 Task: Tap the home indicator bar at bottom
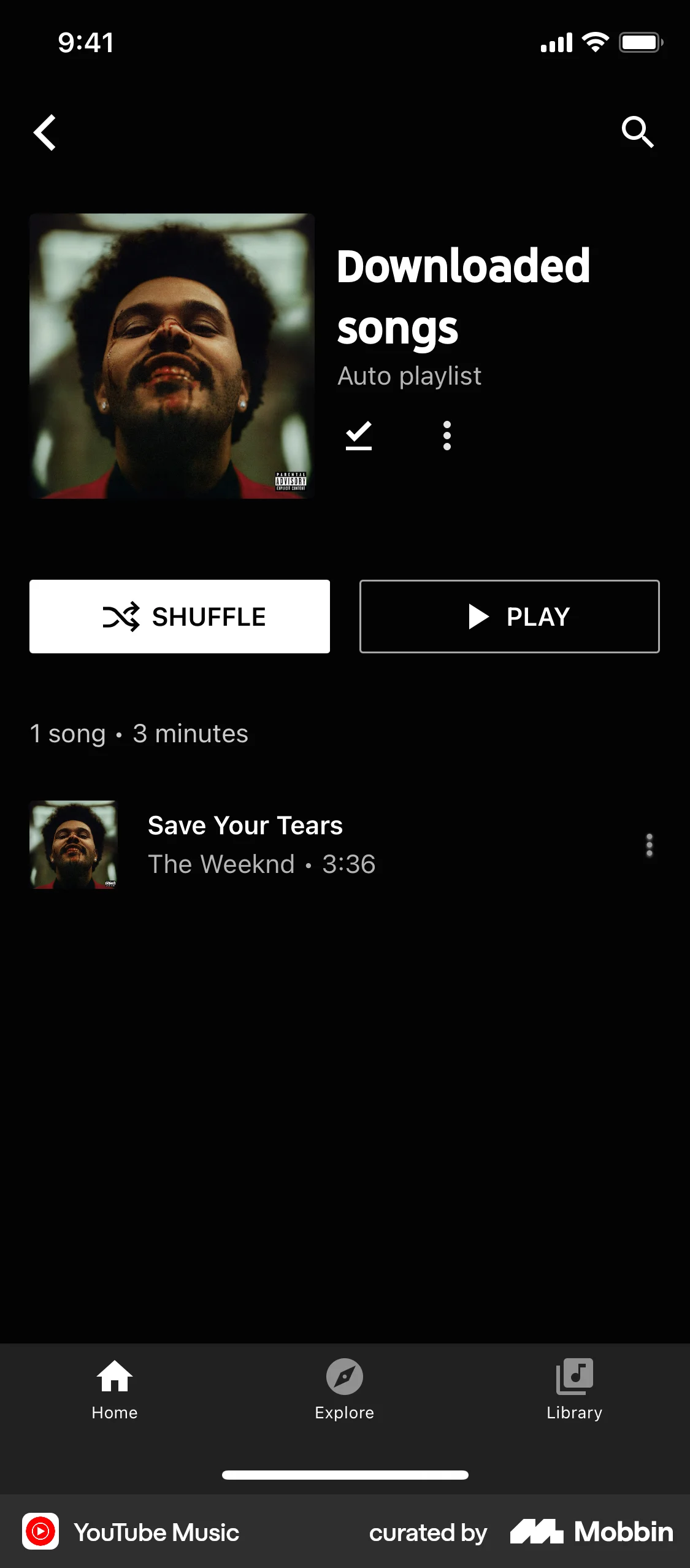345,1475
